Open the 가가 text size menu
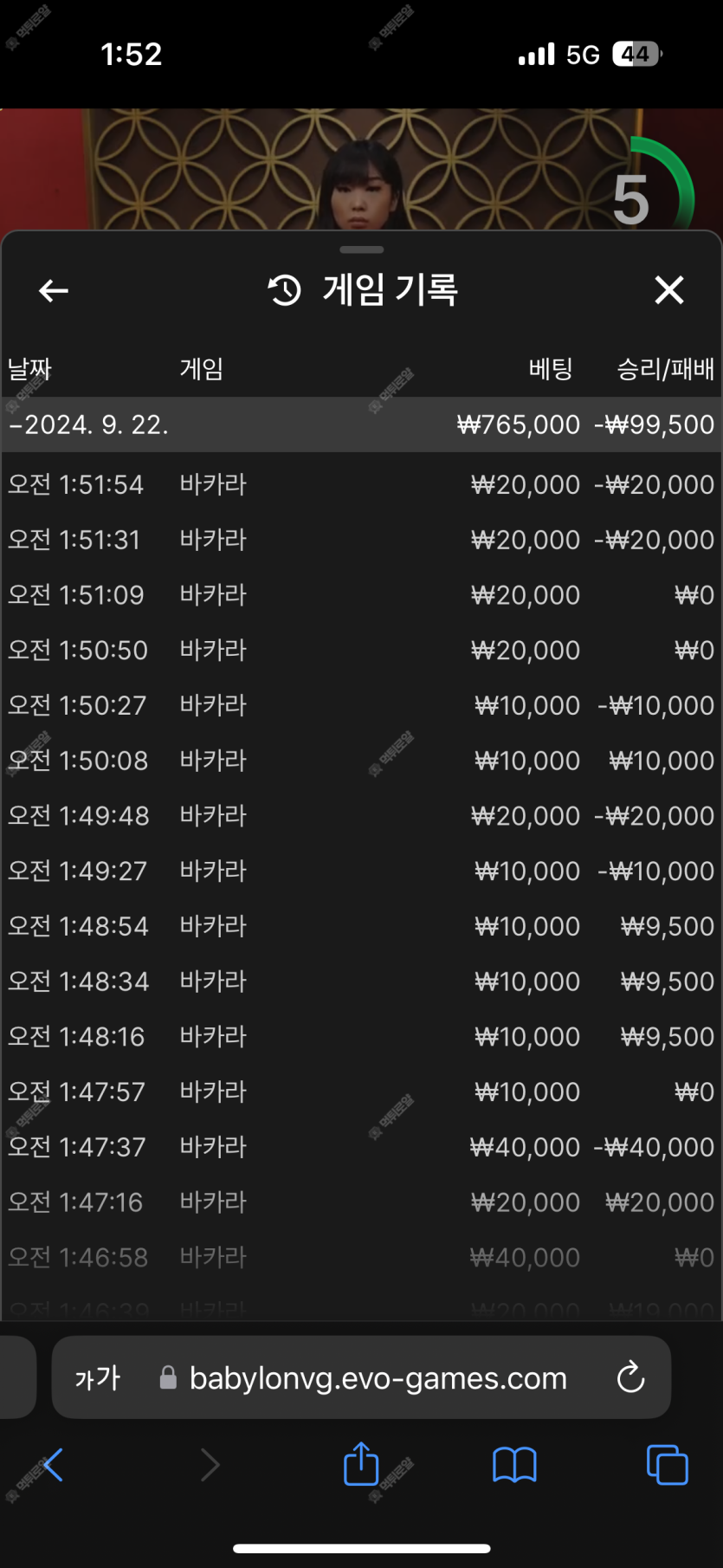Image resolution: width=723 pixels, height=1568 pixels. point(98,1377)
